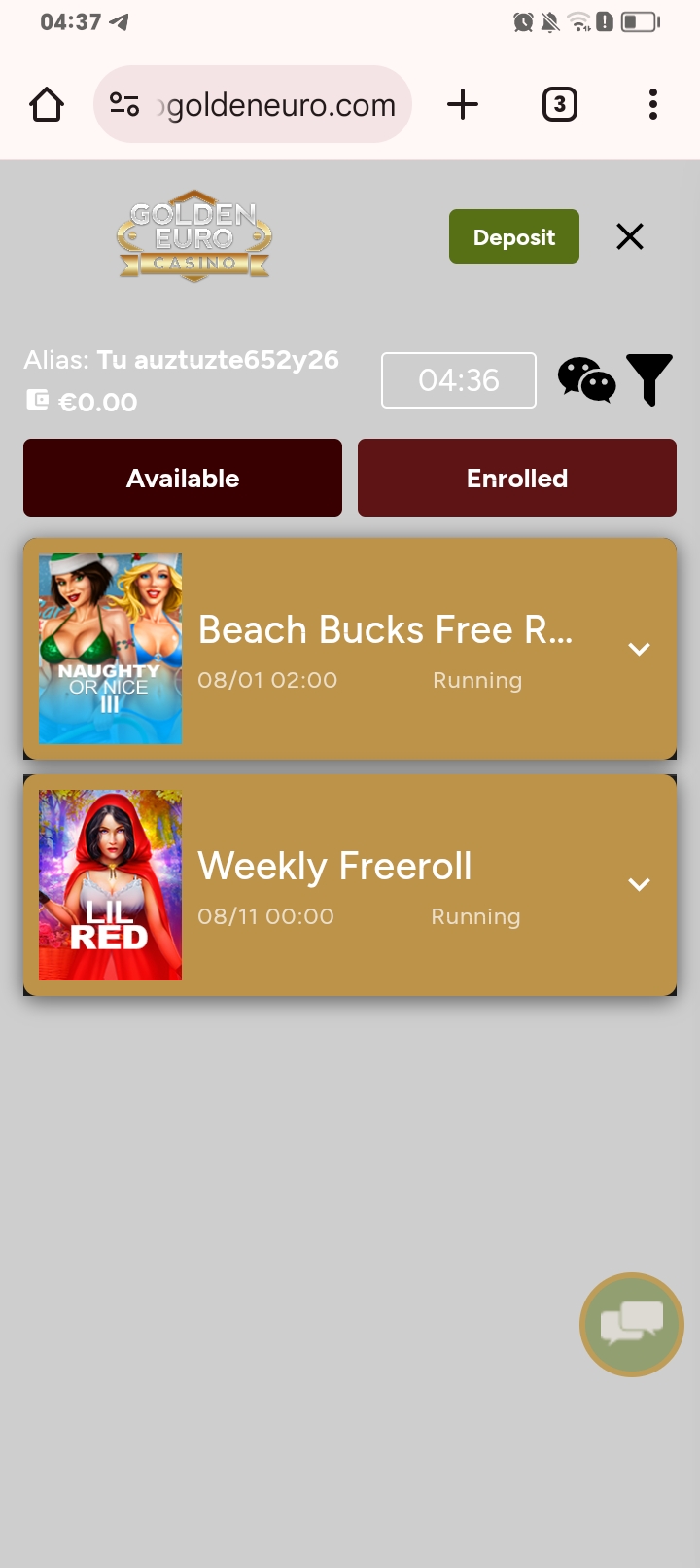The width and height of the screenshot is (700, 1568).
Task: Close the tournaments panel
Action: [x=630, y=236]
